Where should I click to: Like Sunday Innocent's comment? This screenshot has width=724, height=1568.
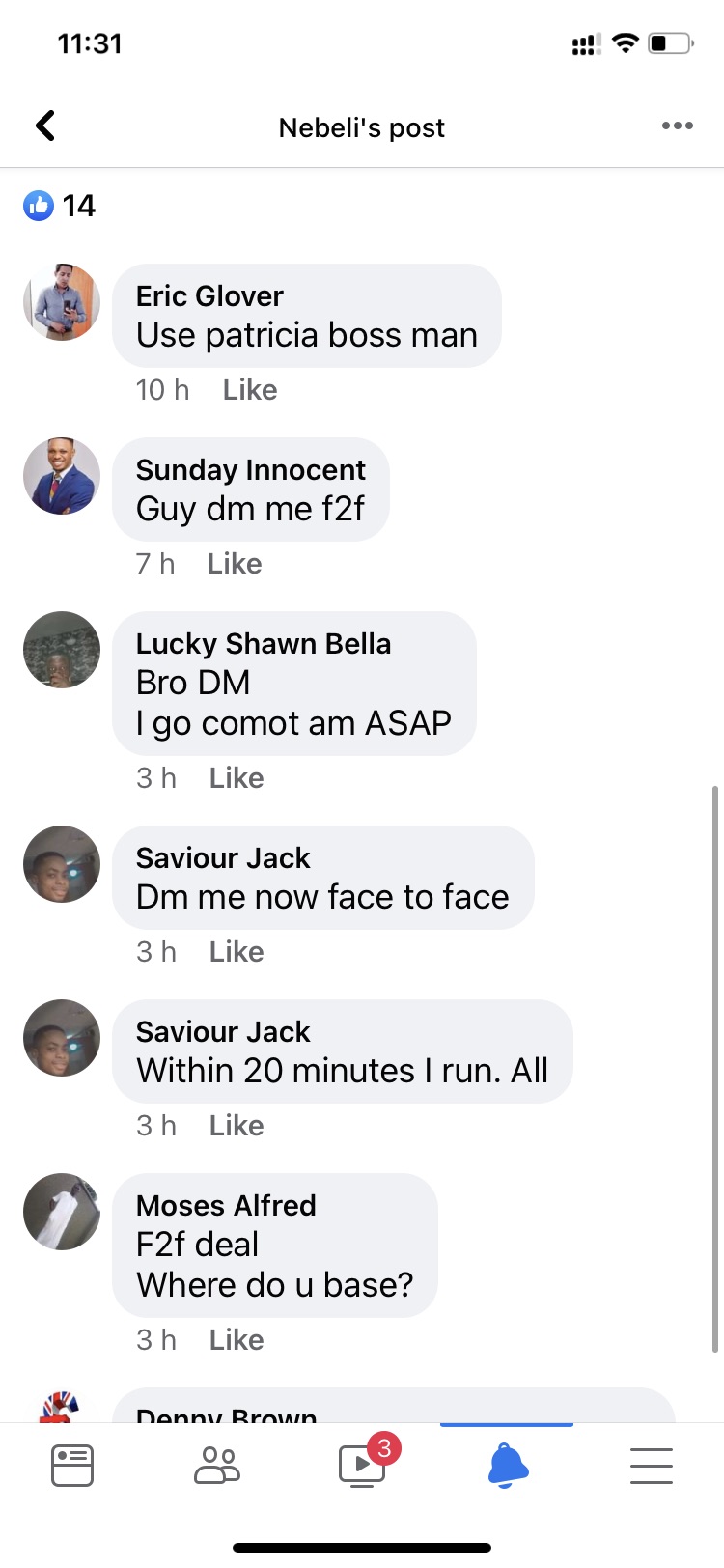point(235,564)
